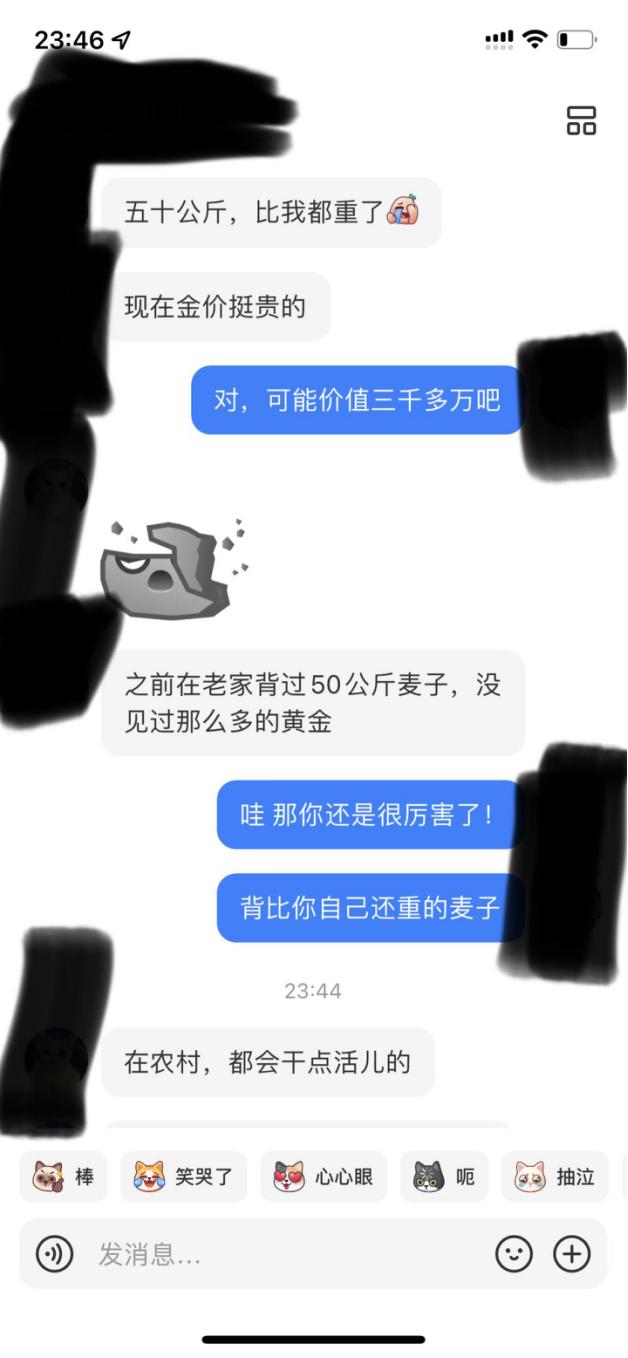Tap the voice message icon
Image resolution: width=628 pixels, height=1358 pixels.
[54, 1254]
